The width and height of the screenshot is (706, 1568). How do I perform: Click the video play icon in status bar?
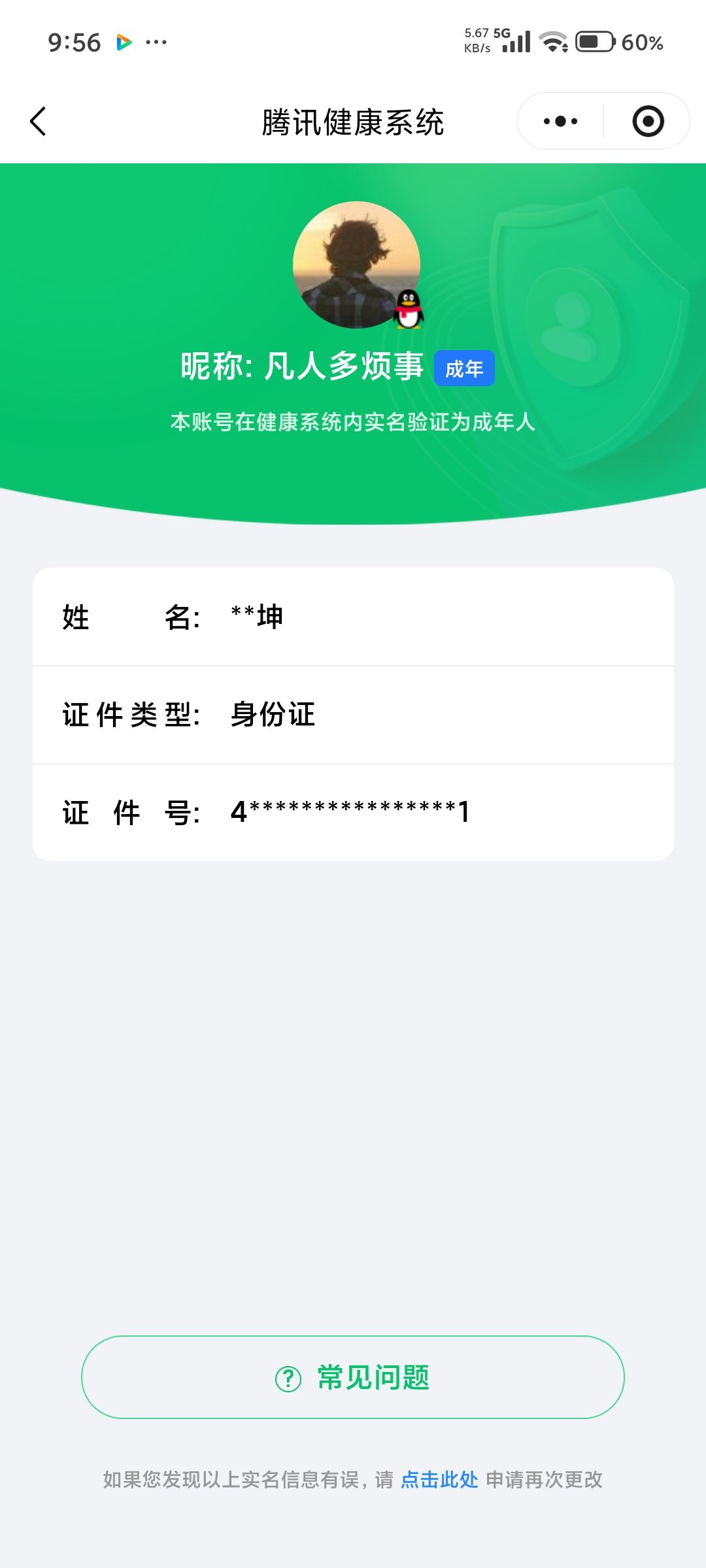123,43
